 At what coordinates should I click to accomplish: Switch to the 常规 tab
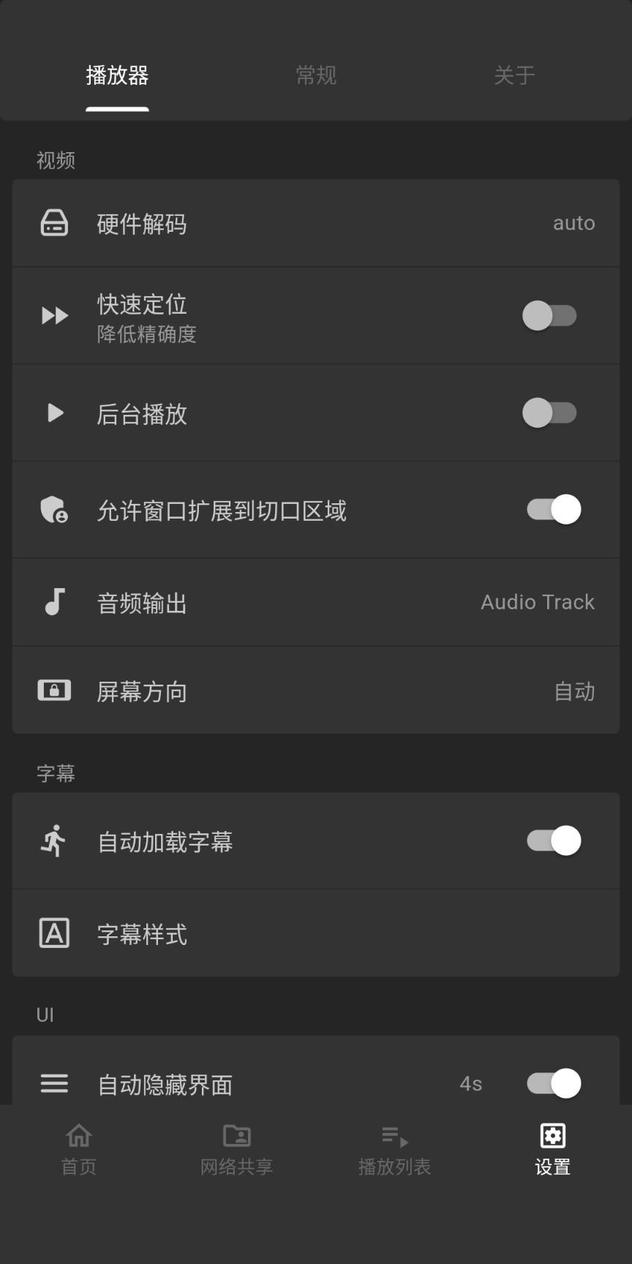coord(316,75)
